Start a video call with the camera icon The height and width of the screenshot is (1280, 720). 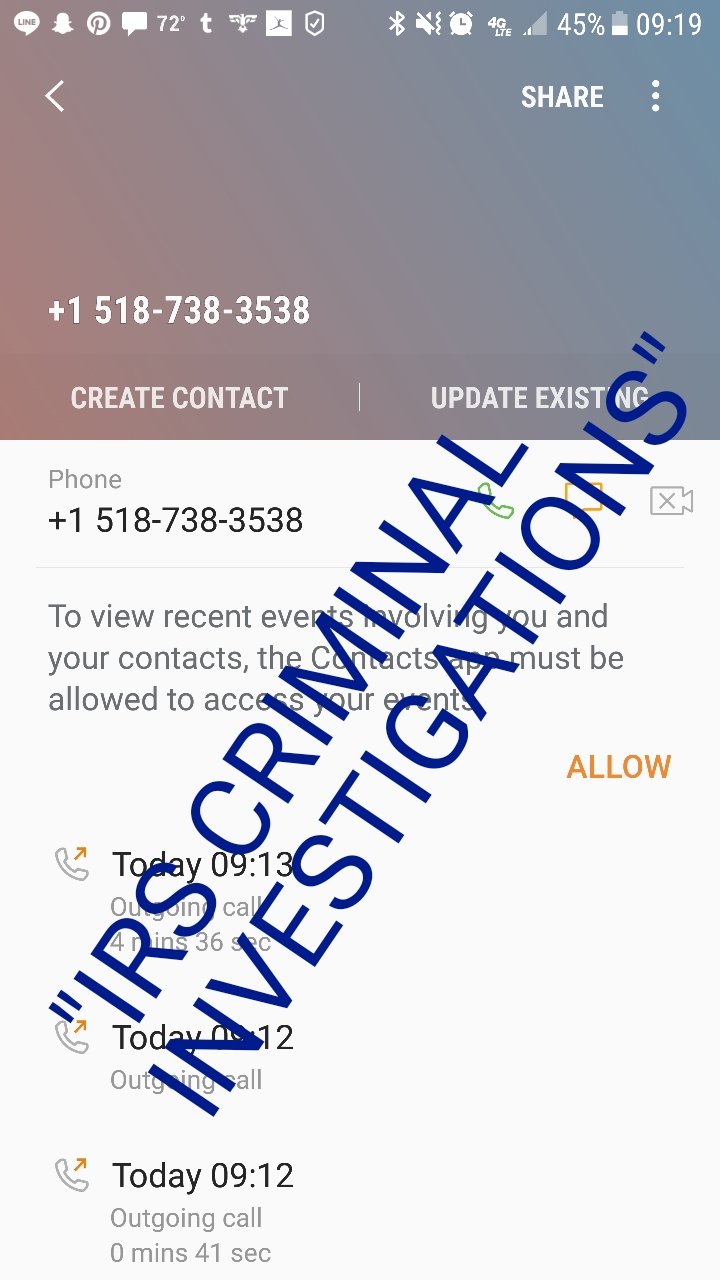point(671,500)
